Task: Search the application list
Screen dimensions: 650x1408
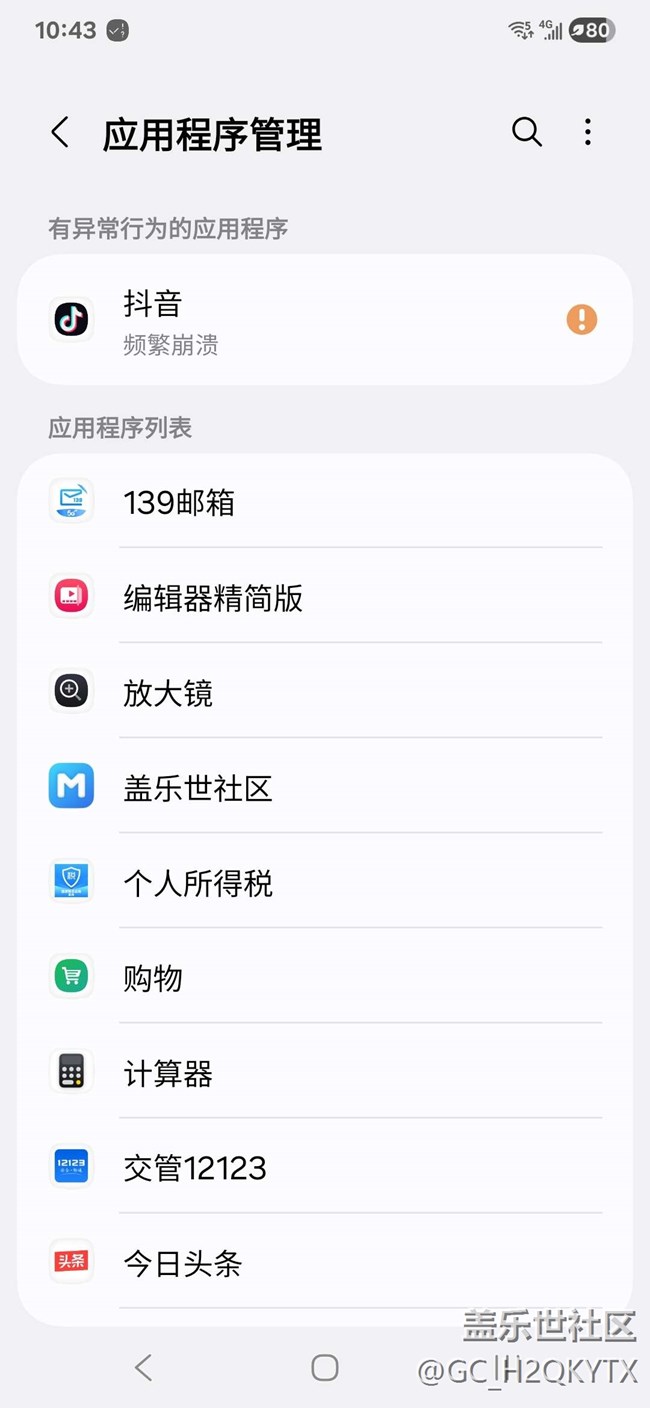Action: pyautogui.click(x=526, y=132)
